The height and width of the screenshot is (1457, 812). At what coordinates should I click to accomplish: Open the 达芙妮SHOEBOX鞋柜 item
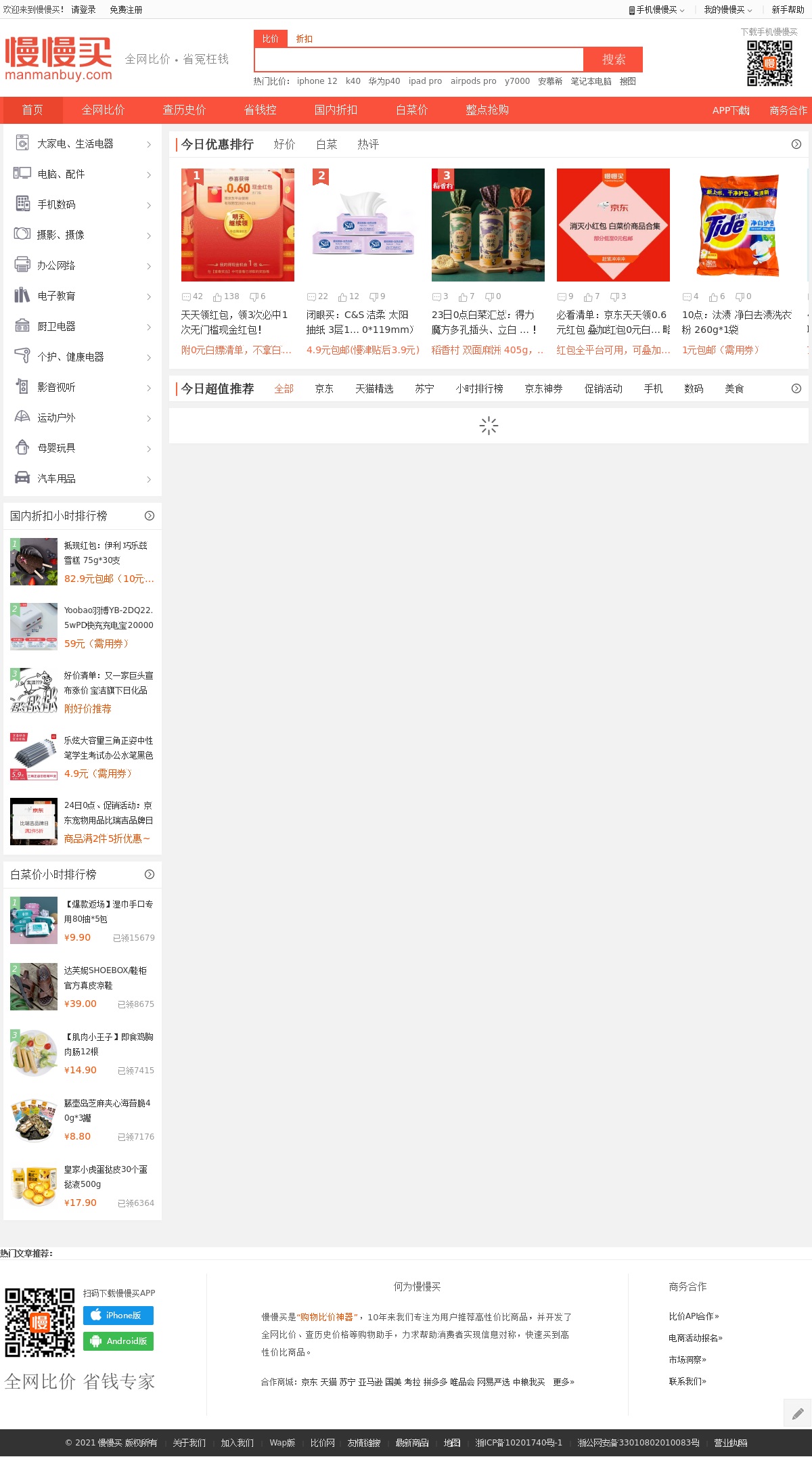click(x=105, y=977)
